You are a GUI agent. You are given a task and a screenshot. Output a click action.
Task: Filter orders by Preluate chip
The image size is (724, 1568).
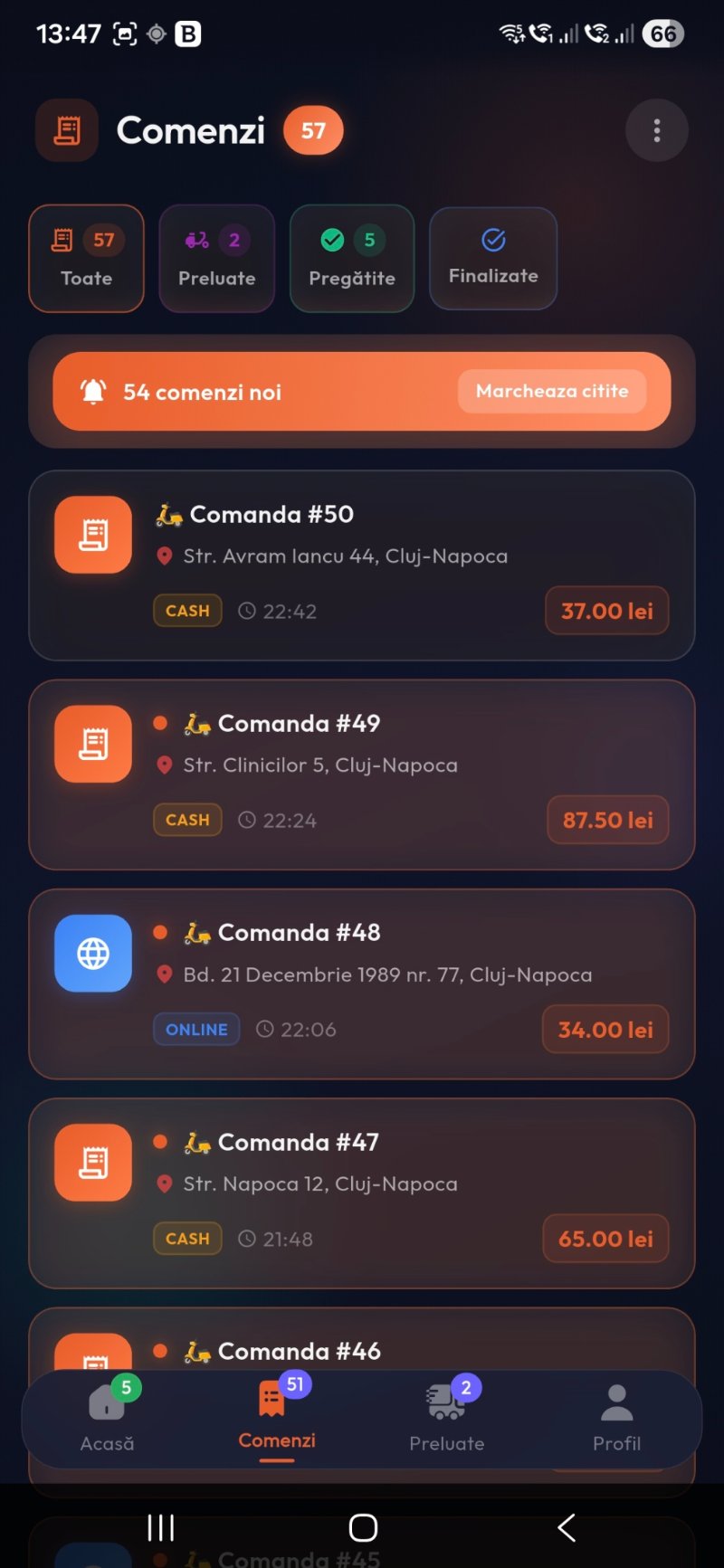217,259
